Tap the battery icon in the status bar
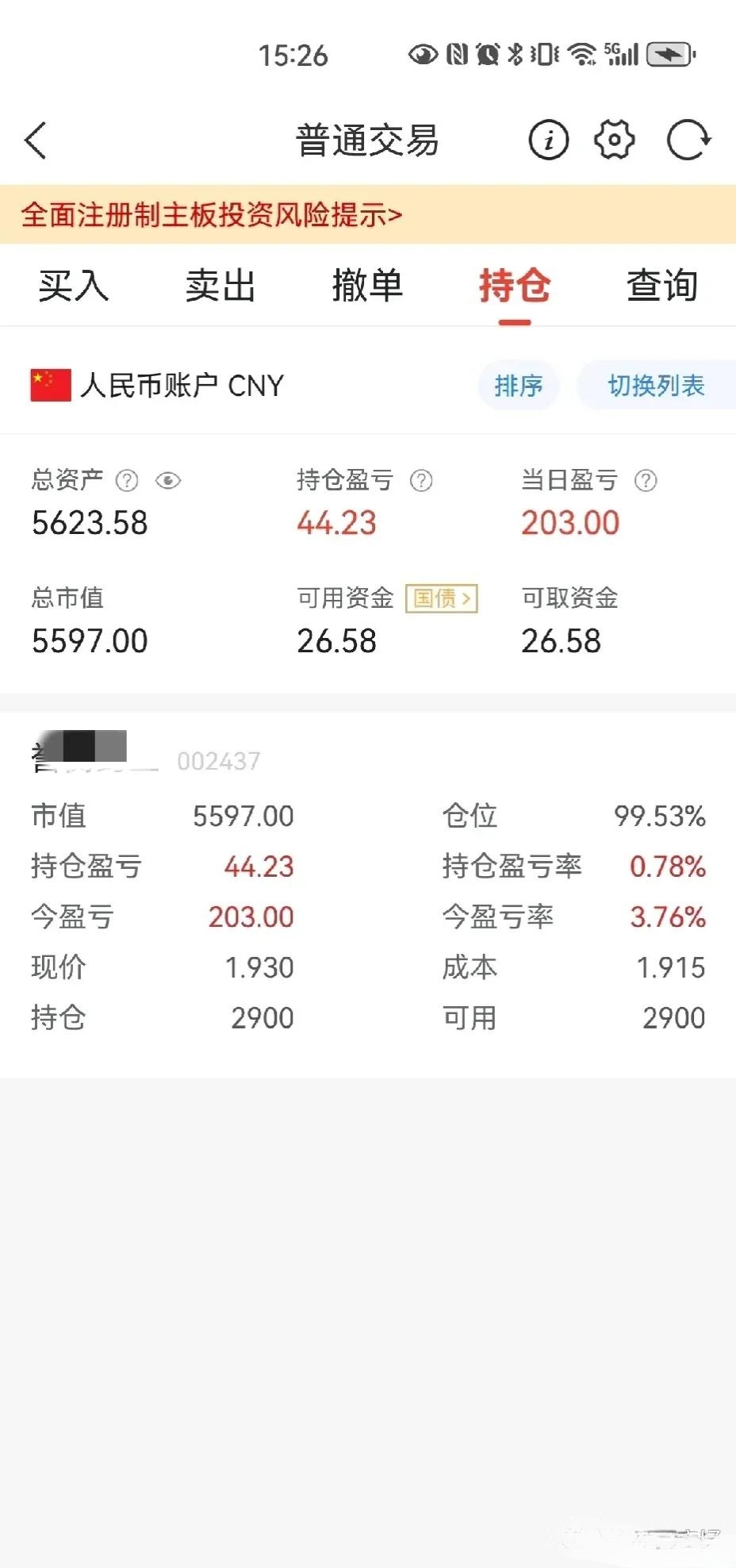Viewport: 736px width, 1568px height. point(669,54)
